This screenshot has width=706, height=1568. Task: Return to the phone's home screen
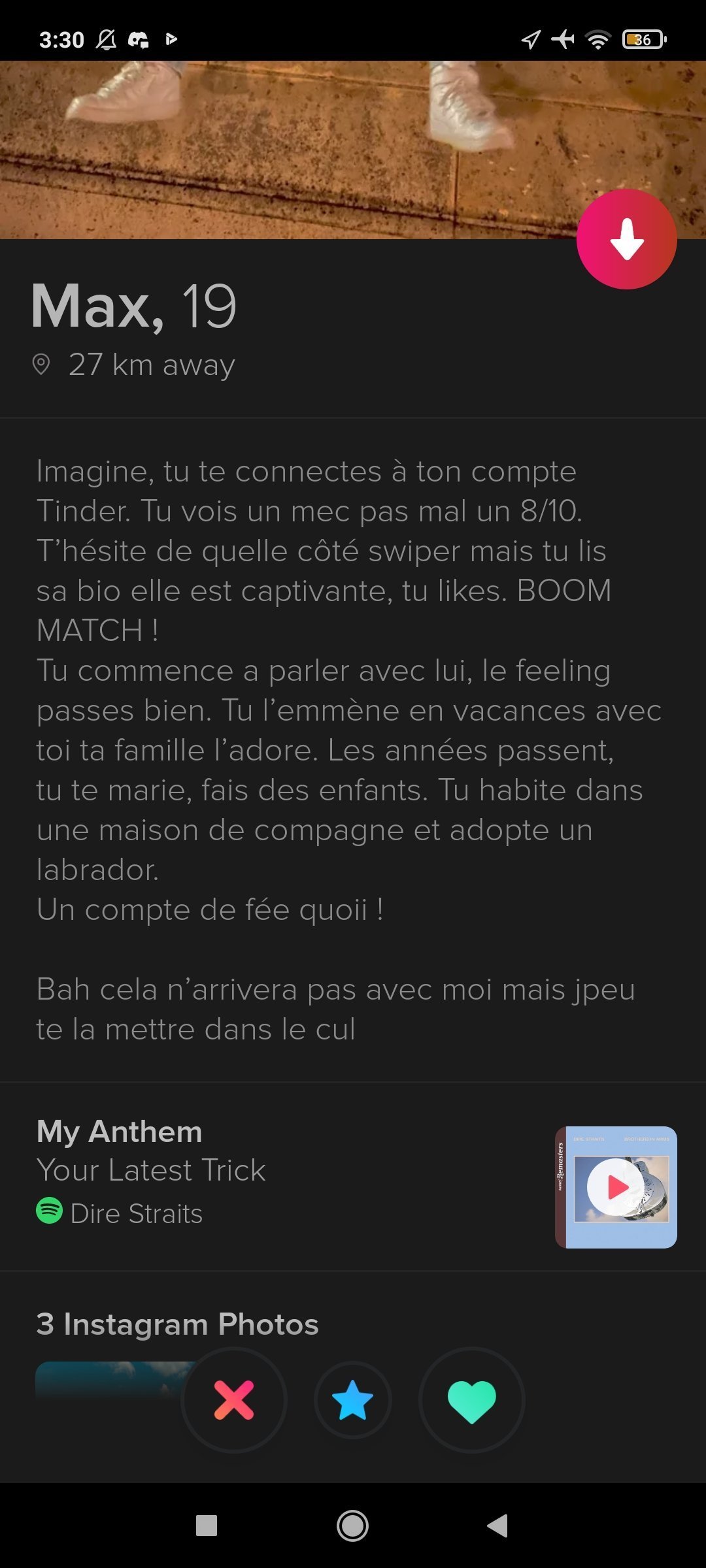tap(353, 1526)
